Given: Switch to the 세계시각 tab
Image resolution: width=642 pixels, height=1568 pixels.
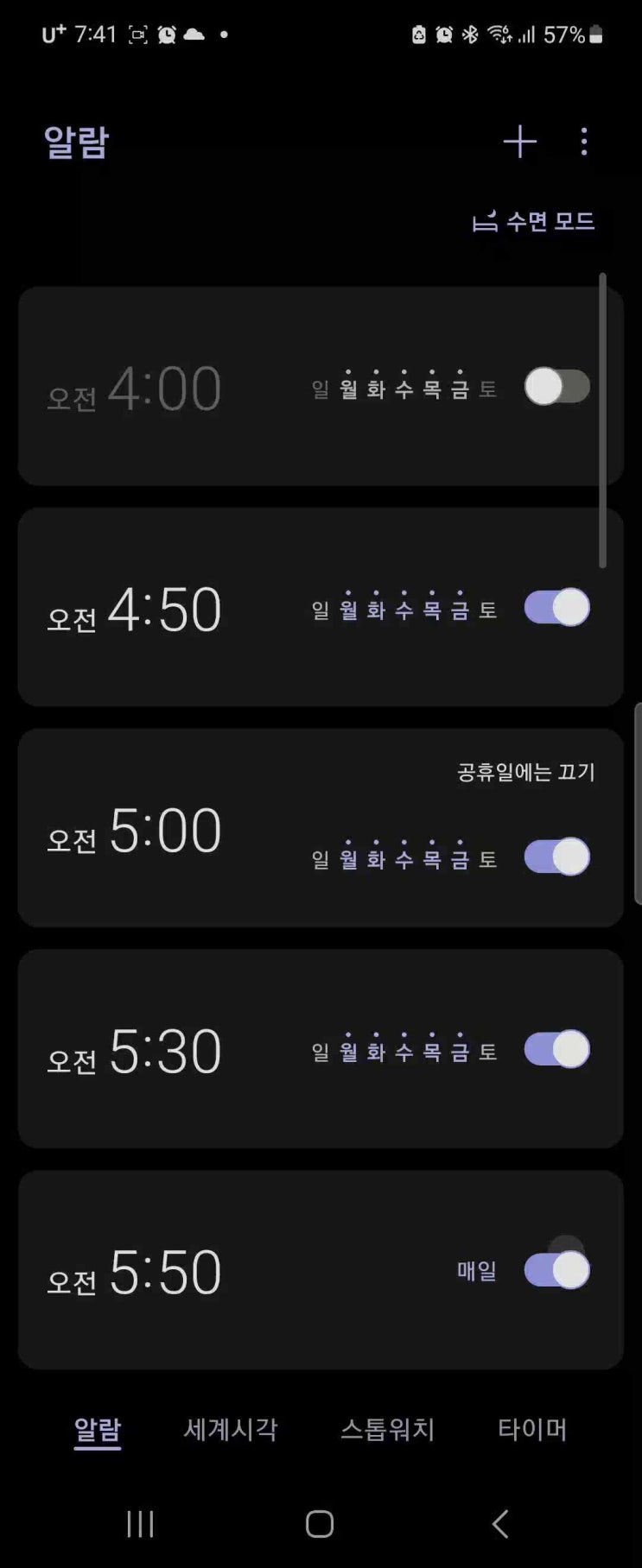Looking at the screenshot, I should tap(231, 1429).
